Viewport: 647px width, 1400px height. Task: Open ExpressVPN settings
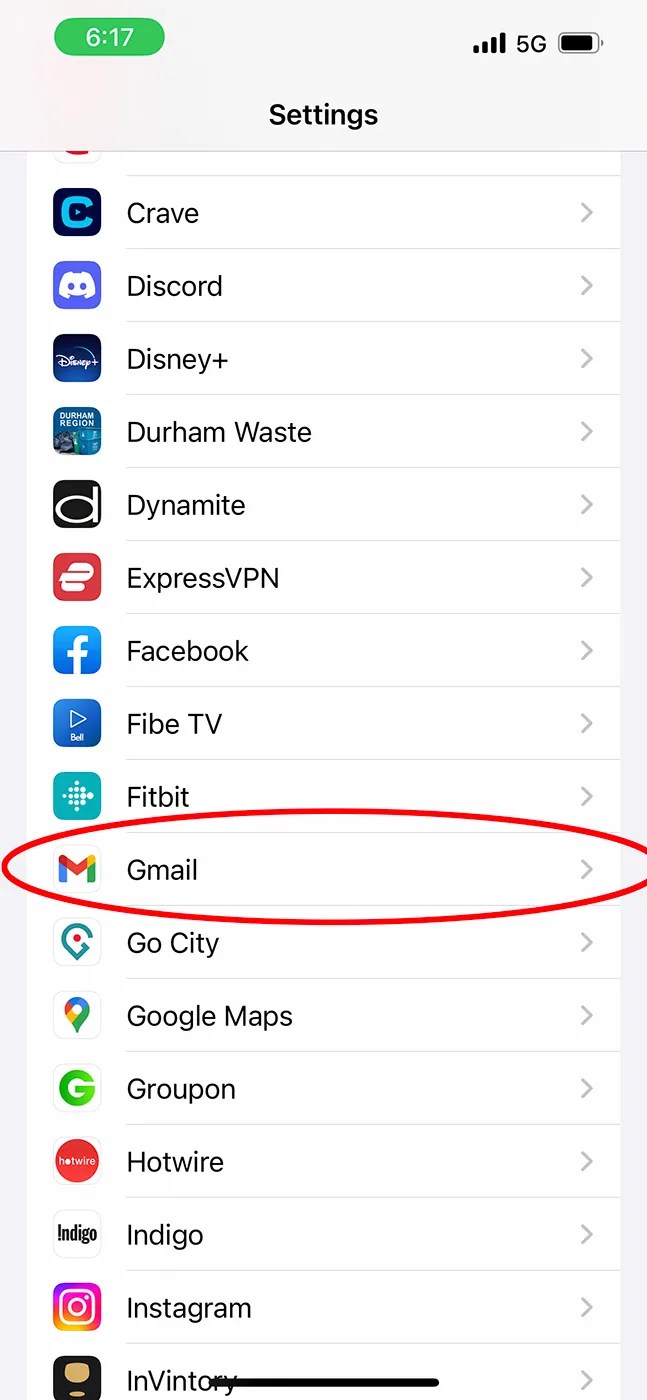coord(323,578)
